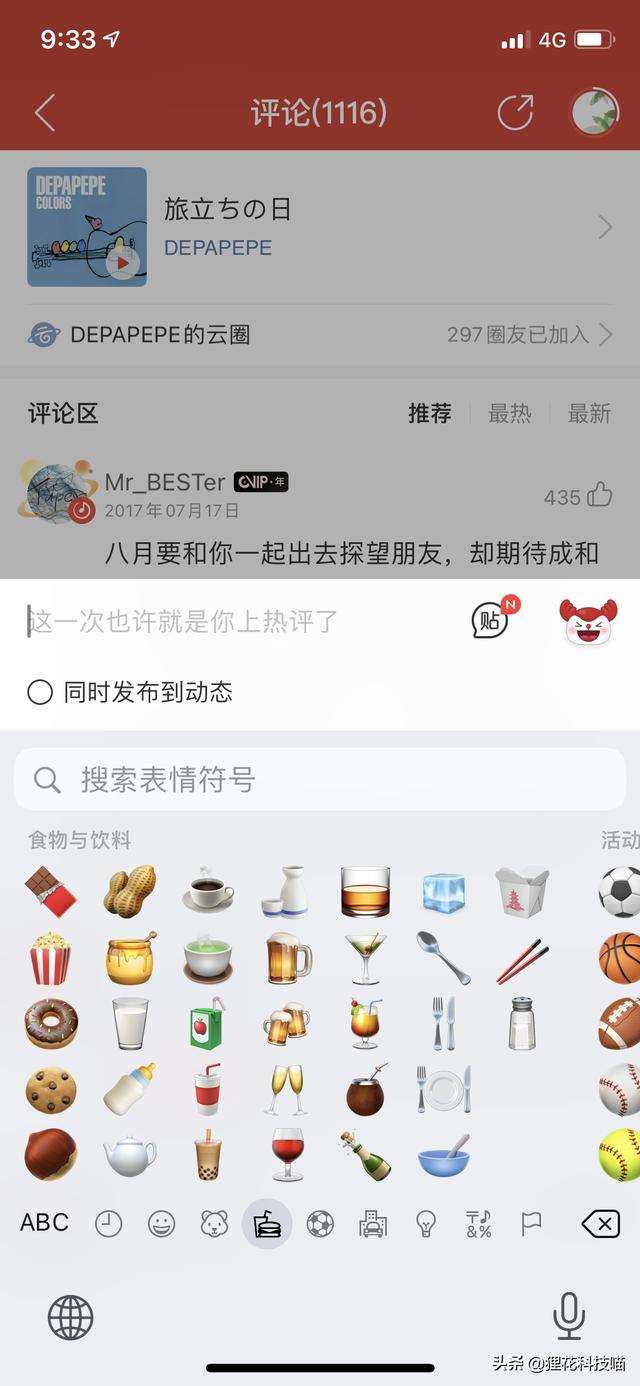
Task: Switch keyboard to ABC letters
Action: [45, 1222]
